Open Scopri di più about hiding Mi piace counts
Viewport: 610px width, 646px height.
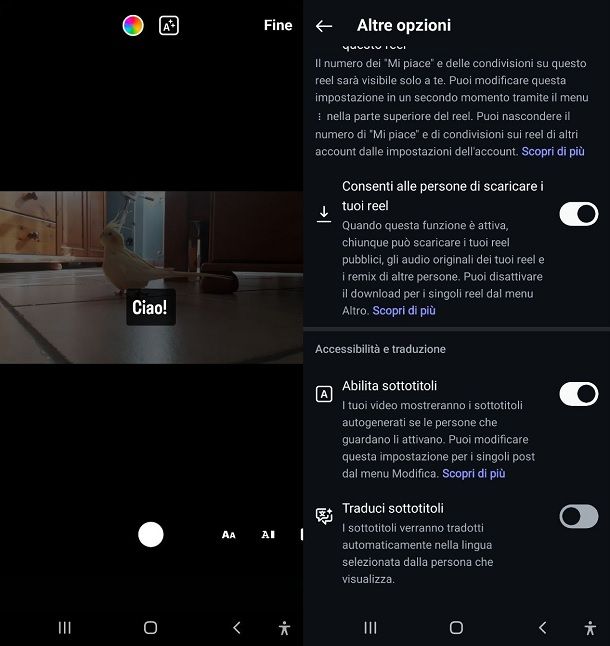point(553,151)
